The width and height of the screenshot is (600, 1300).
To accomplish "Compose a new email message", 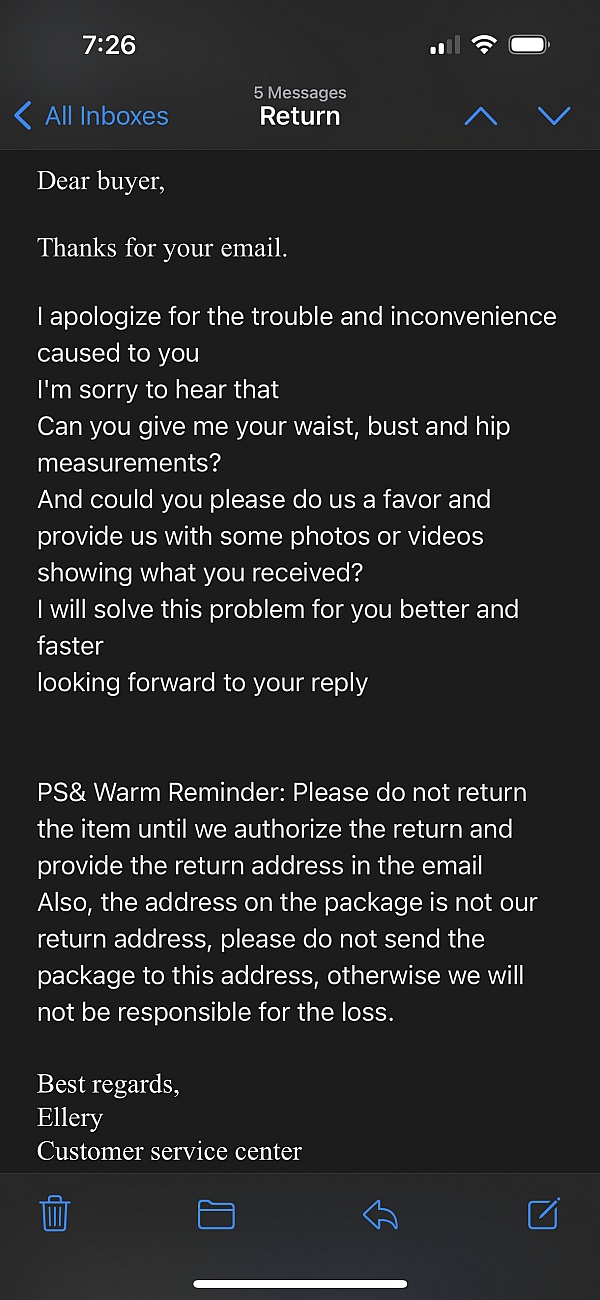I will point(543,1213).
